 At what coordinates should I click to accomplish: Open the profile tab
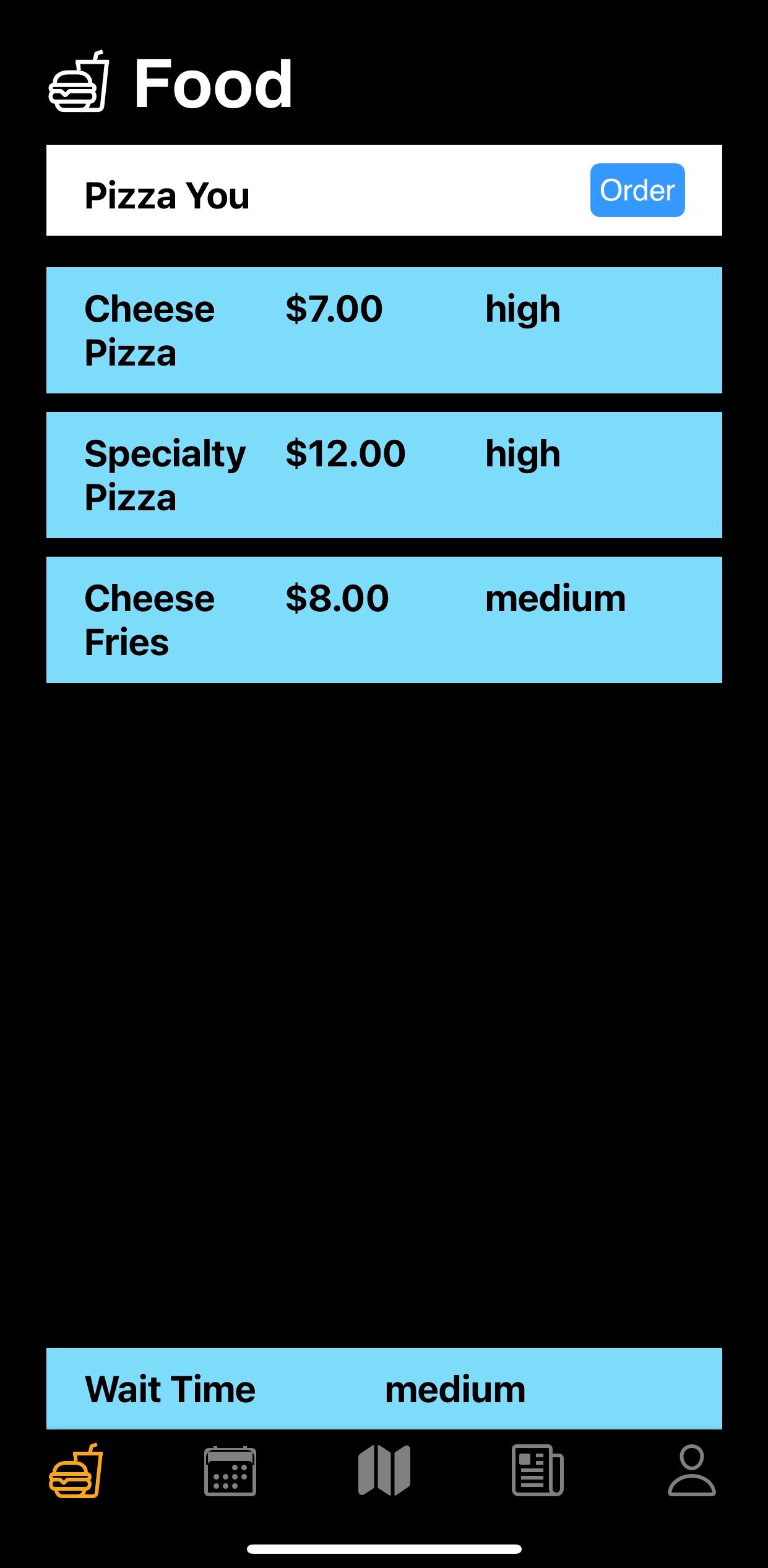tap(691, 1471)
